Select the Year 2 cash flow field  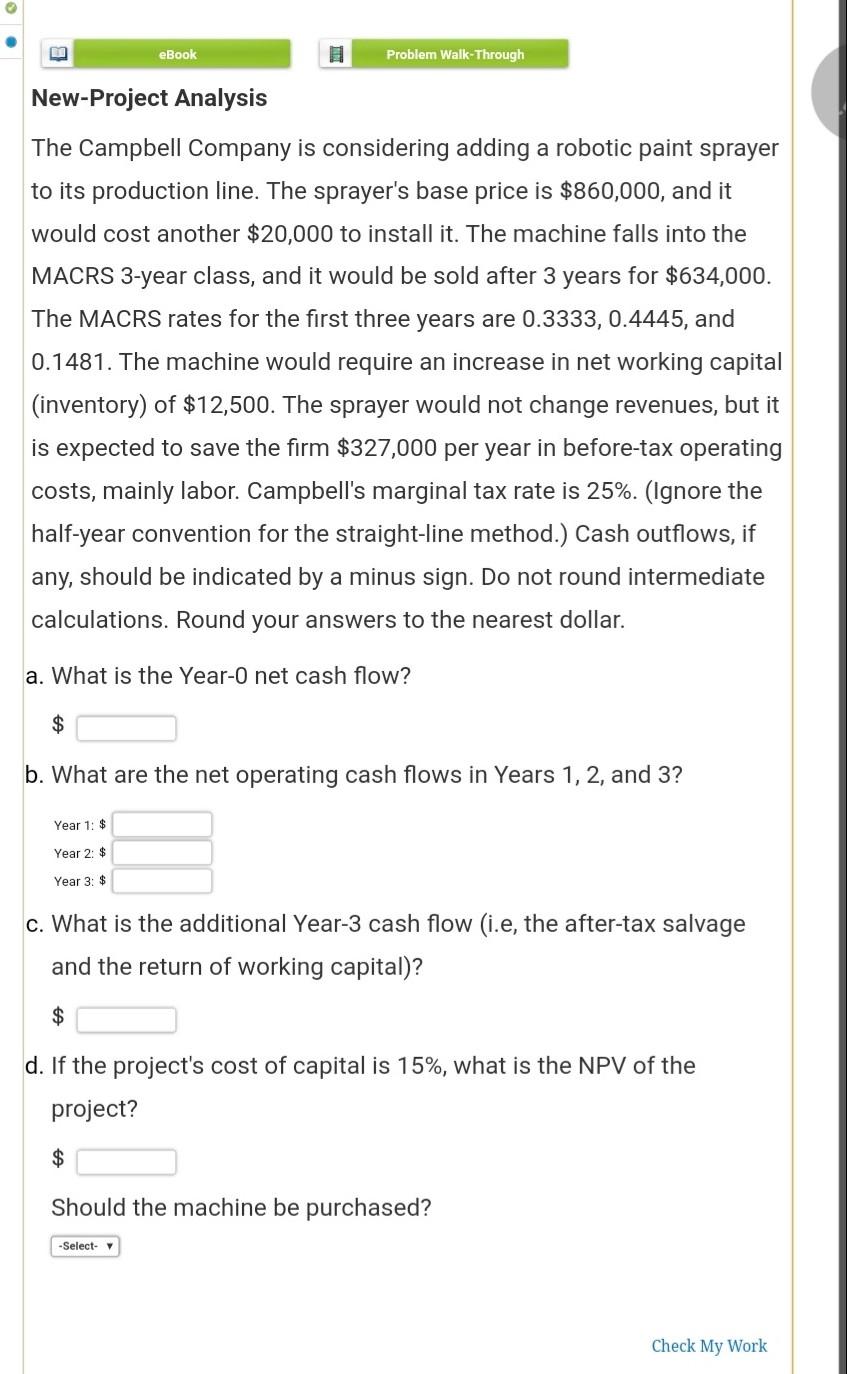pyautogui.click(x=162, y=853)
